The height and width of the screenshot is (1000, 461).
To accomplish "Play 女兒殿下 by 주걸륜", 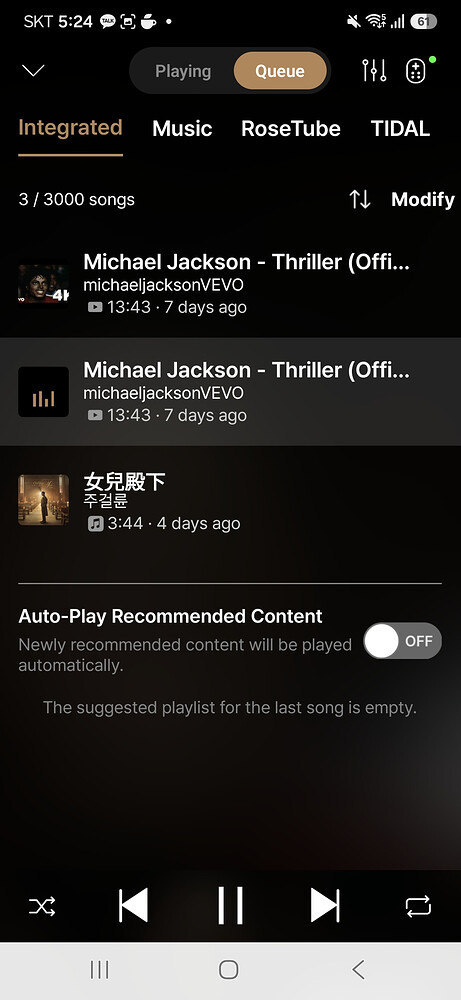I will pyautogui.click(x=230, y=500).
